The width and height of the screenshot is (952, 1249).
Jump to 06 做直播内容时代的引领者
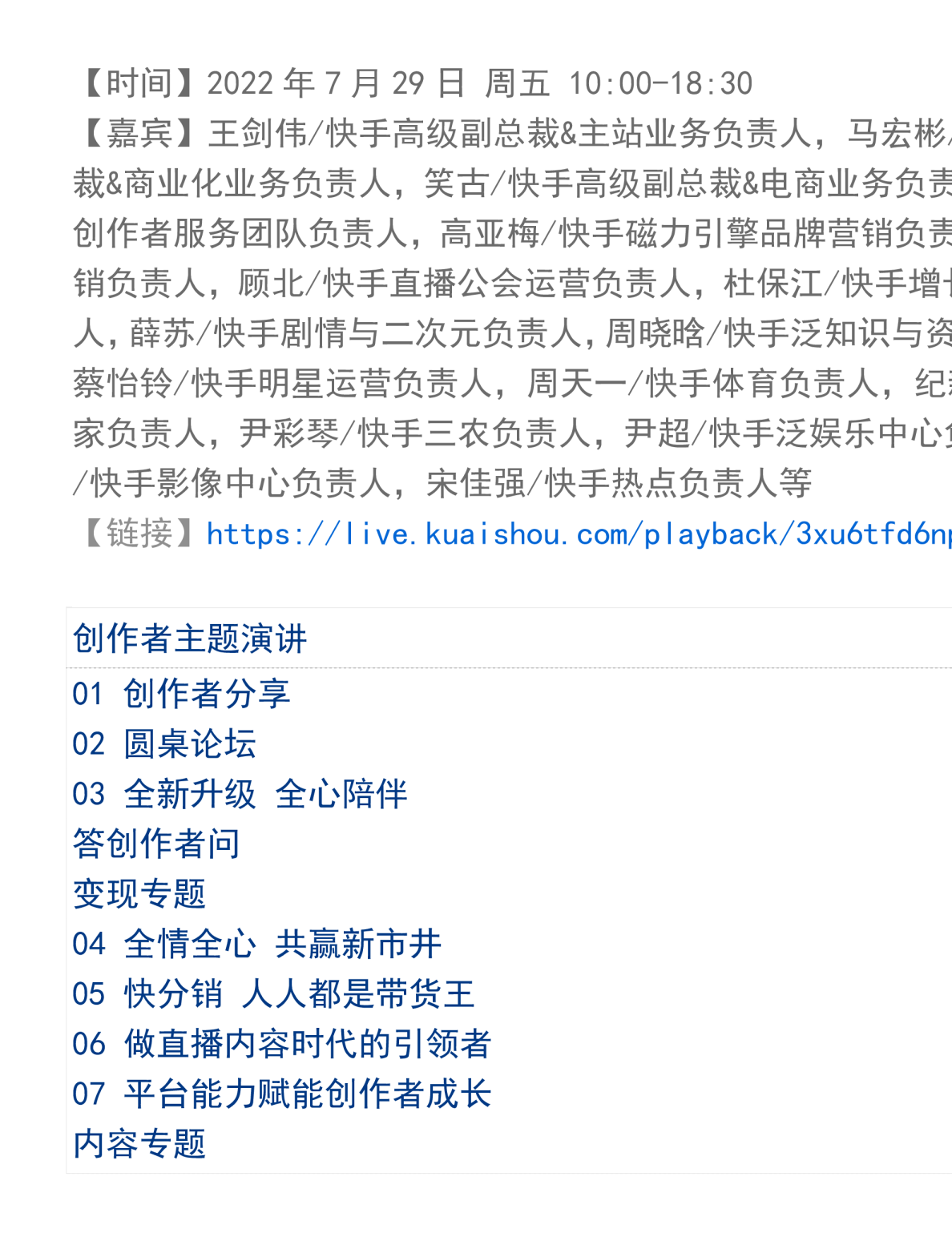tap(281, 1044)
